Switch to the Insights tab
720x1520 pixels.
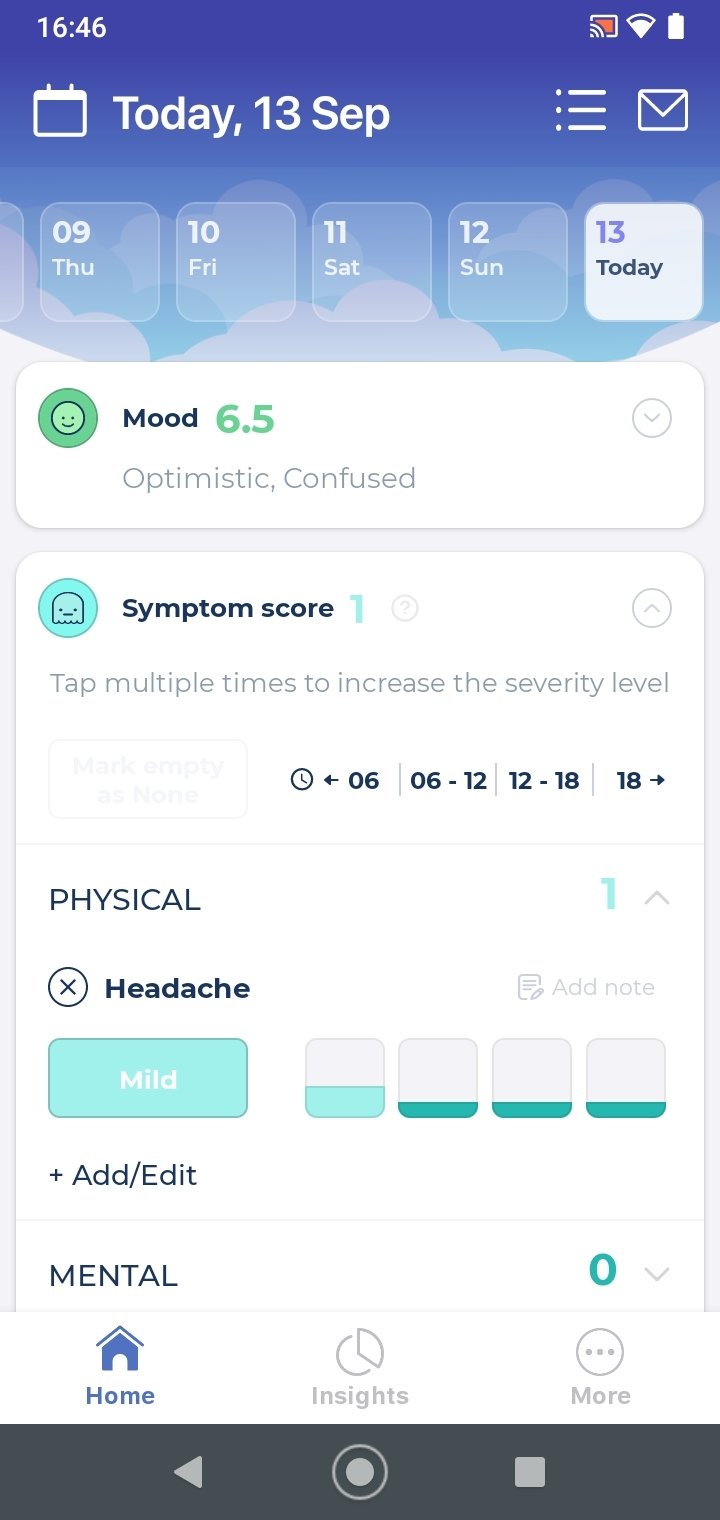(360, 1367)
